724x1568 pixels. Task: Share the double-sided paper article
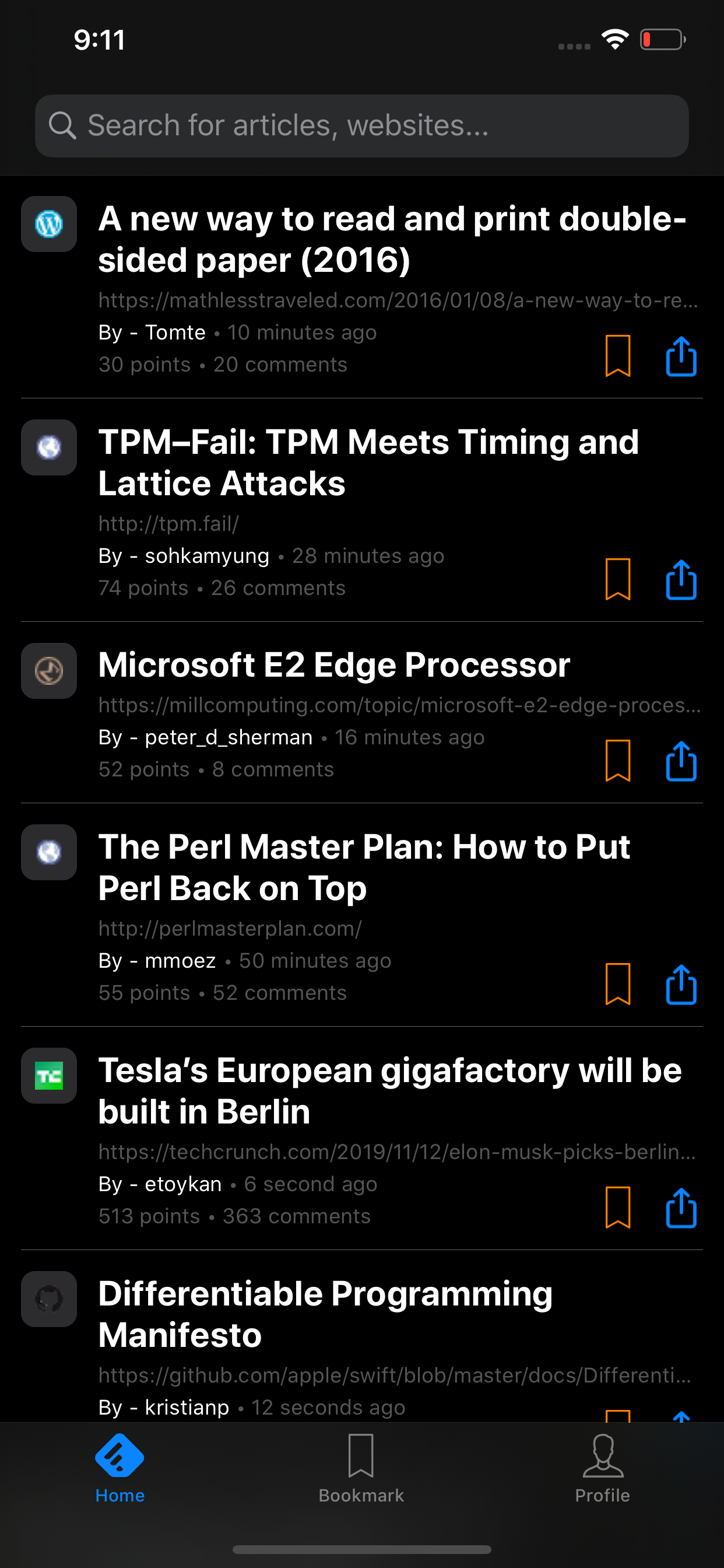click(681, 355)
